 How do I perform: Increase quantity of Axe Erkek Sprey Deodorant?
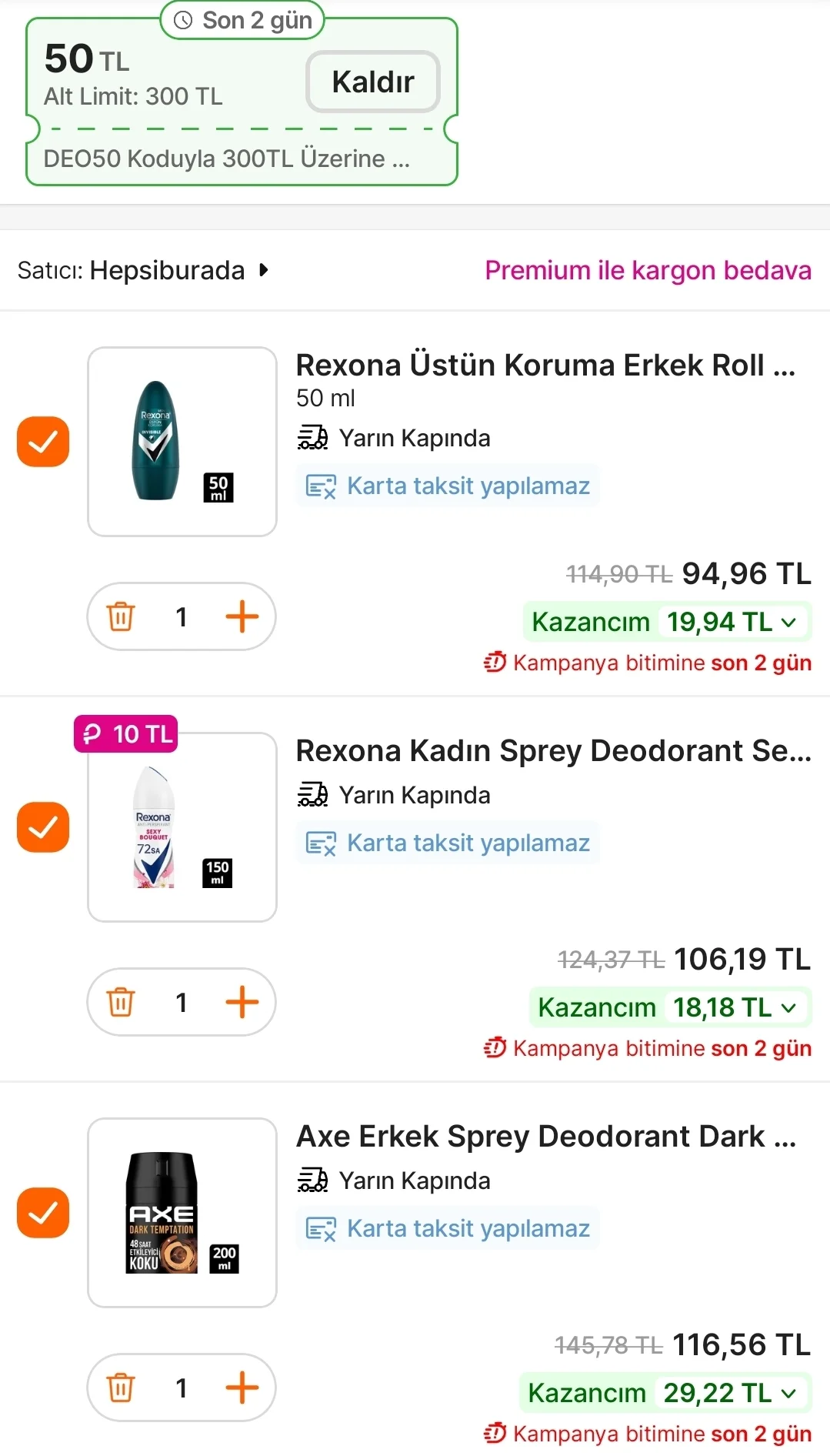242,1388
